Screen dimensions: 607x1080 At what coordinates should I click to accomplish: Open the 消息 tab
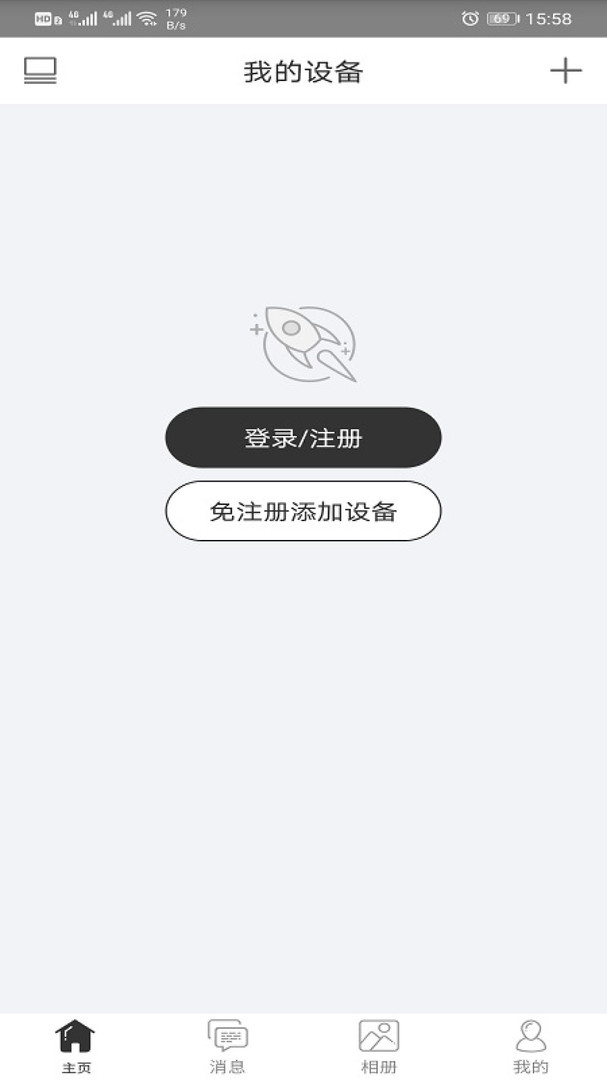[x=227, y=1046]
